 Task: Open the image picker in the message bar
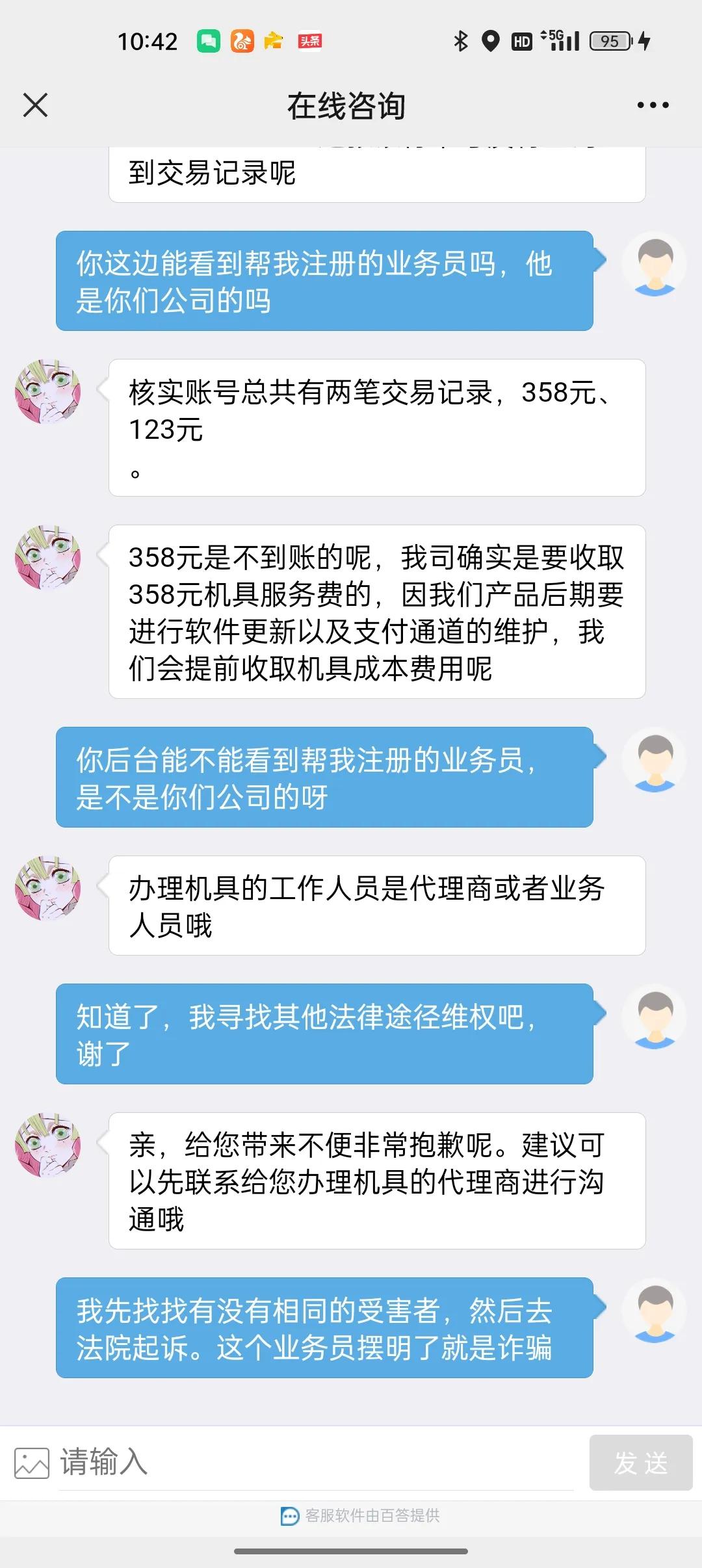32,1464
